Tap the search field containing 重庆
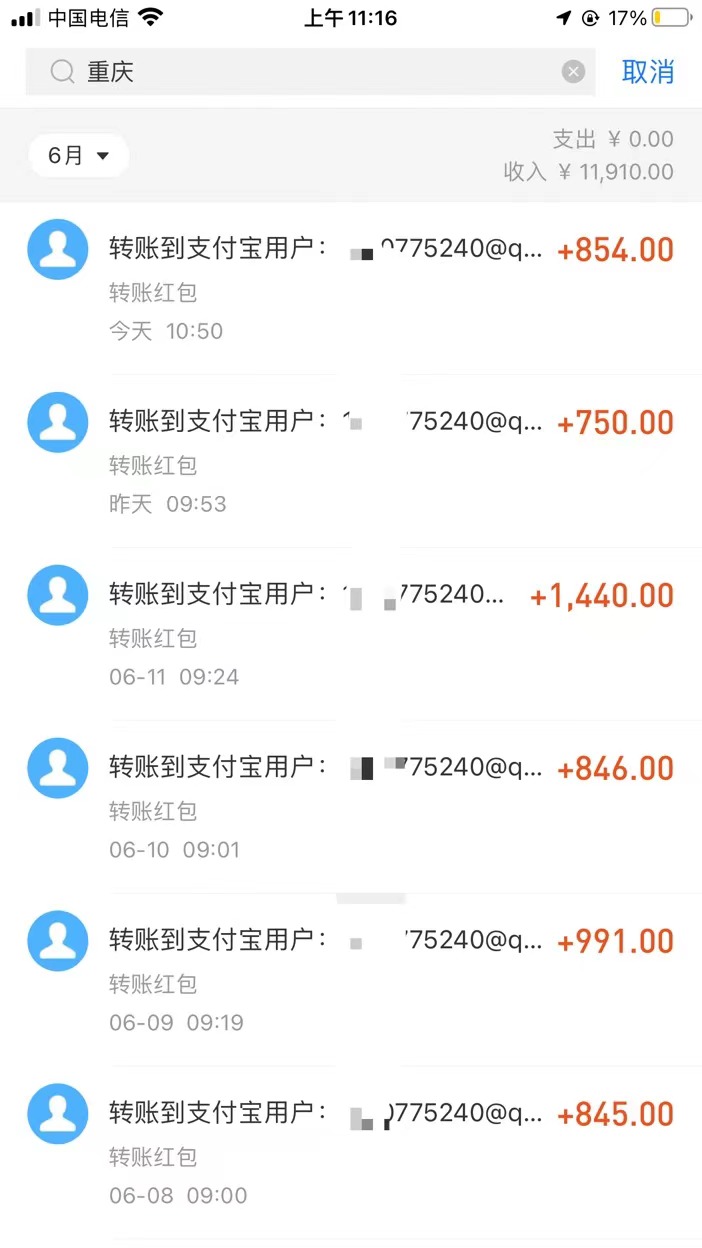This screenshot has width=702, height=1248. coord(310,72)
